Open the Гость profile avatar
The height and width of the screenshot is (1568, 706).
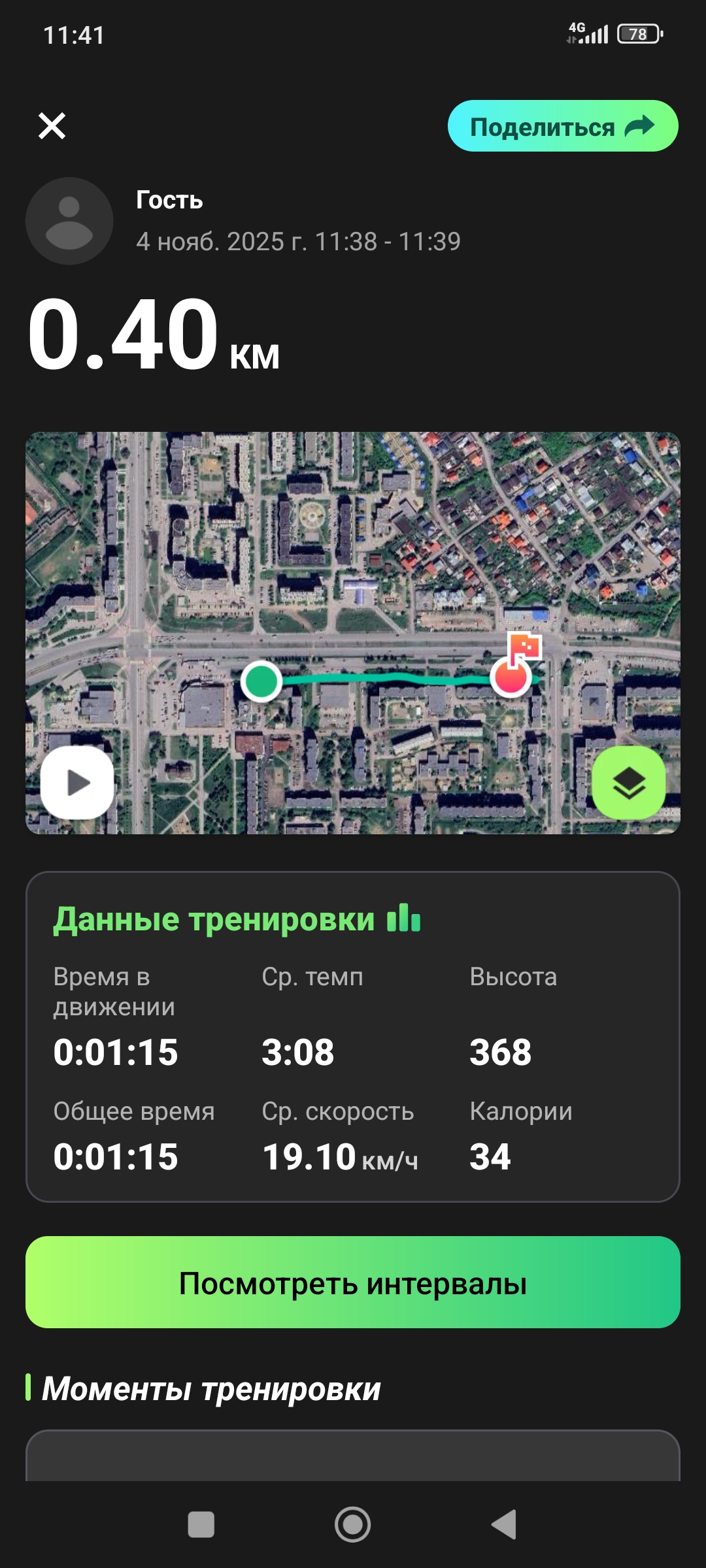coord(69,221)
